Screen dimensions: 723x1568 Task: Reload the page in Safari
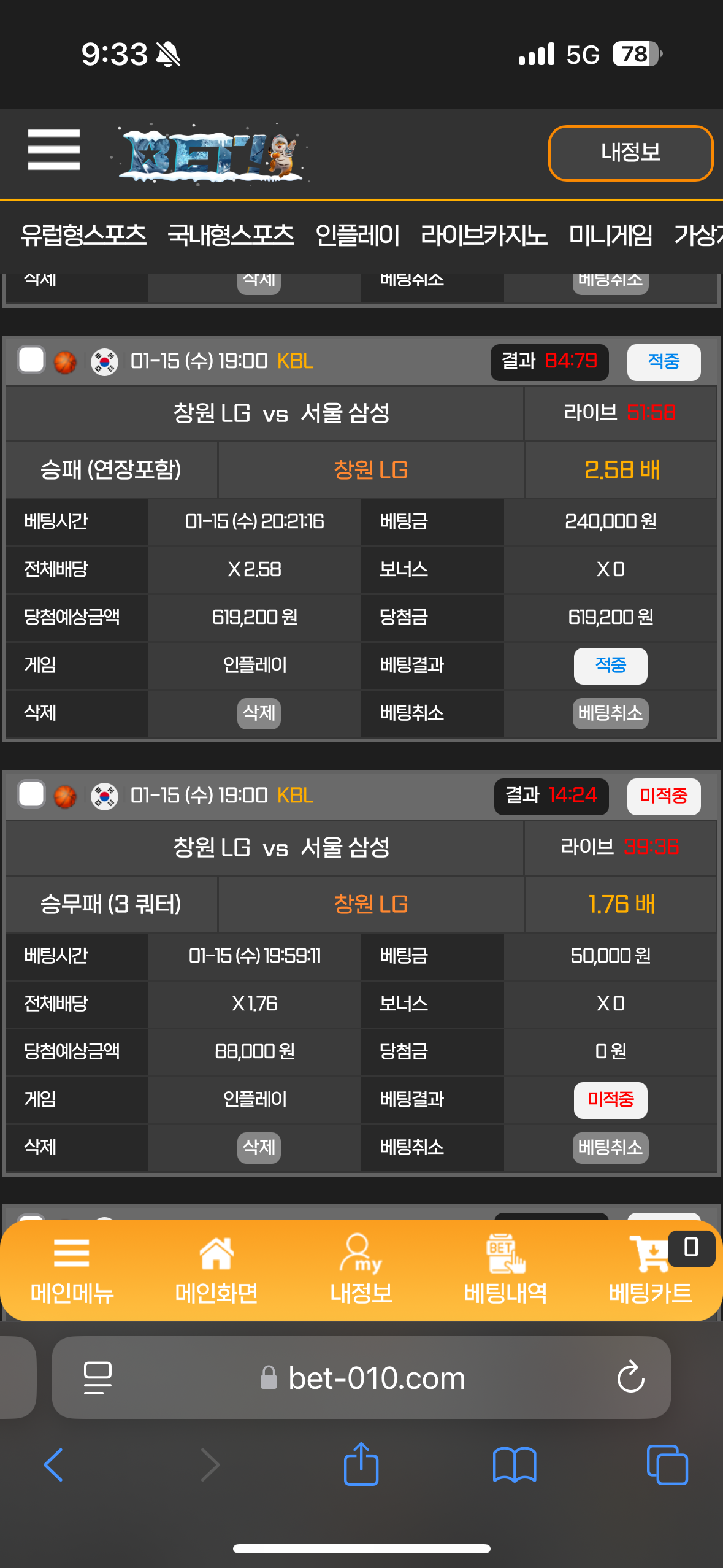pyautogui.click(x=630, y=1378)
